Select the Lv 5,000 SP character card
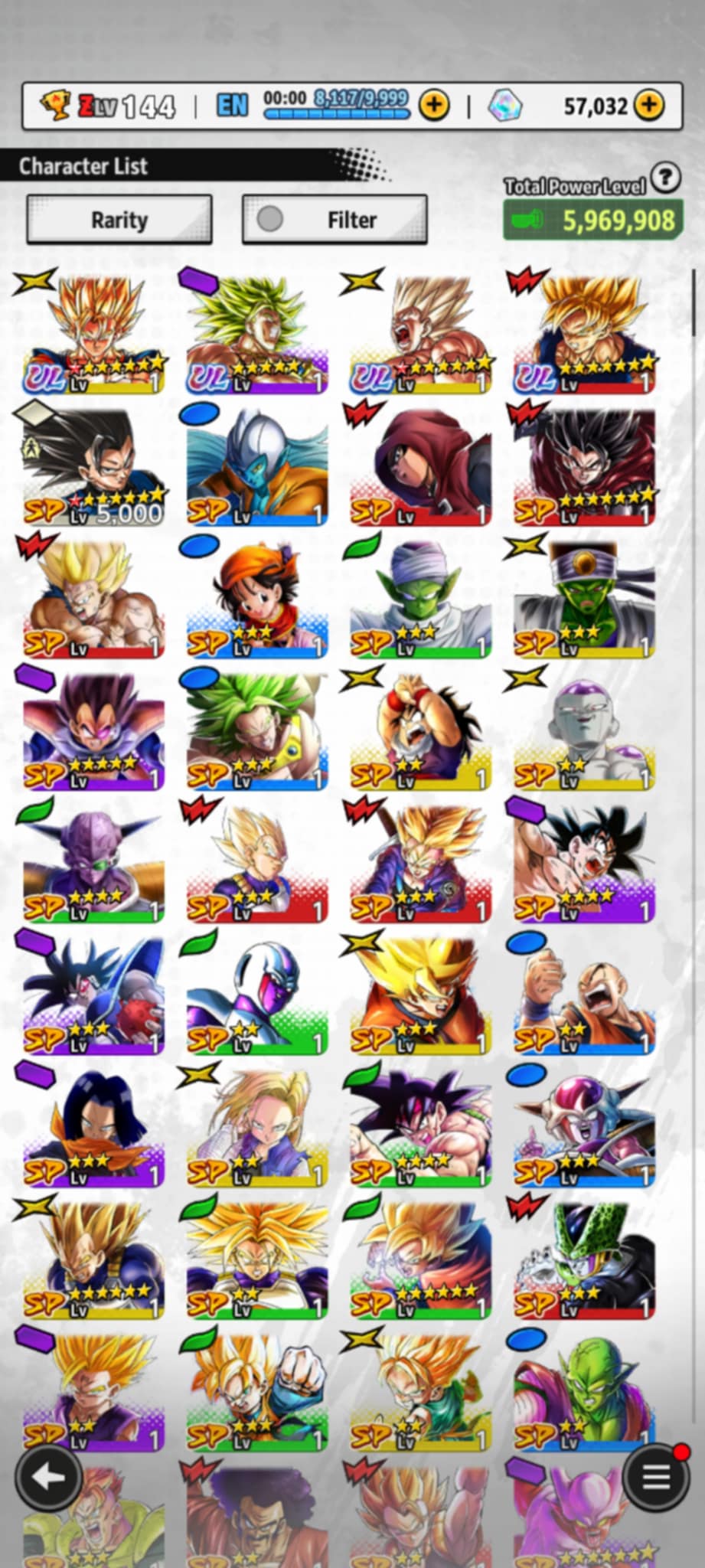The height and width of the screenshot is (1568, 705). pos(93,464)
